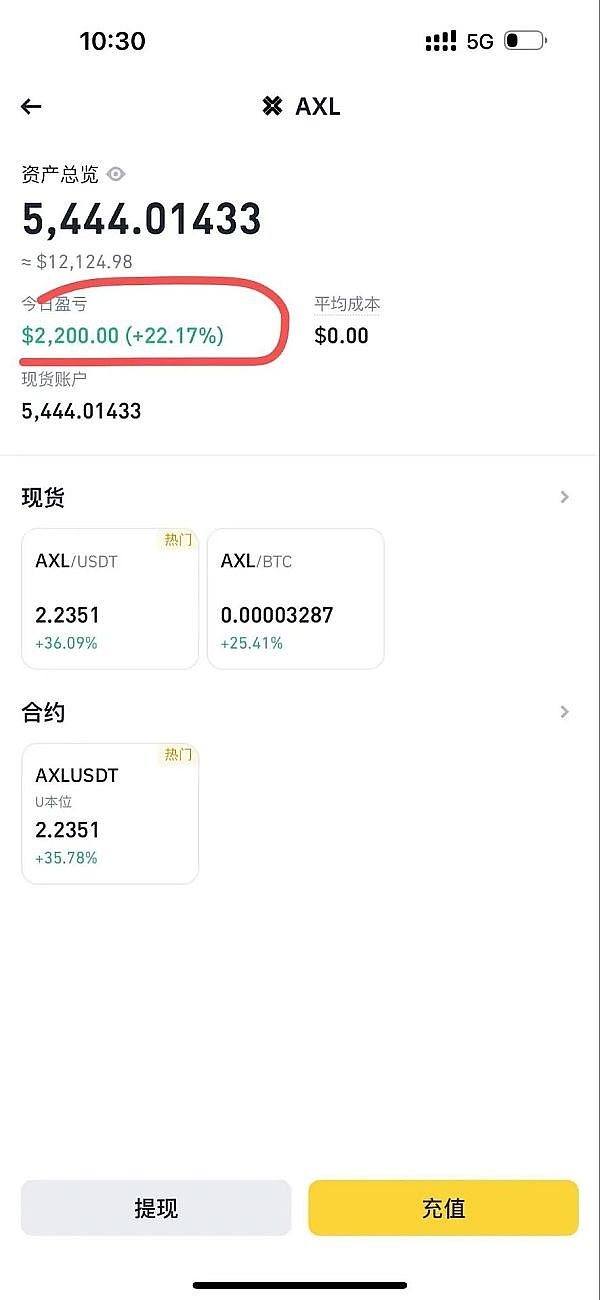Go back using the top-left arrow
The image size is (600, 1300).
point(32,107)
